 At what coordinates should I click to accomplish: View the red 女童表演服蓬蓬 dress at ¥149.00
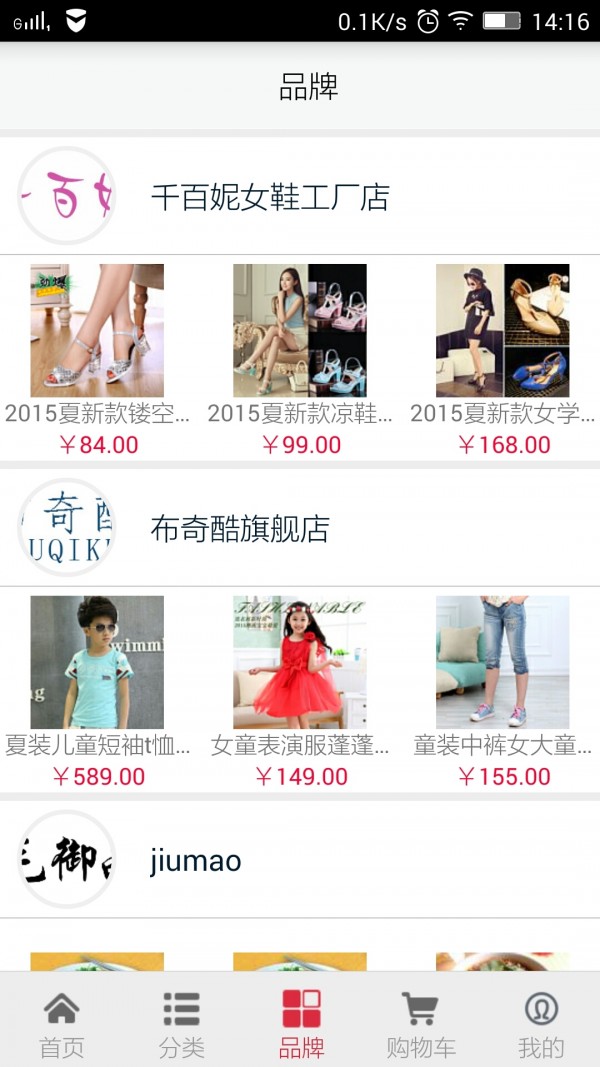click(300, 663)
